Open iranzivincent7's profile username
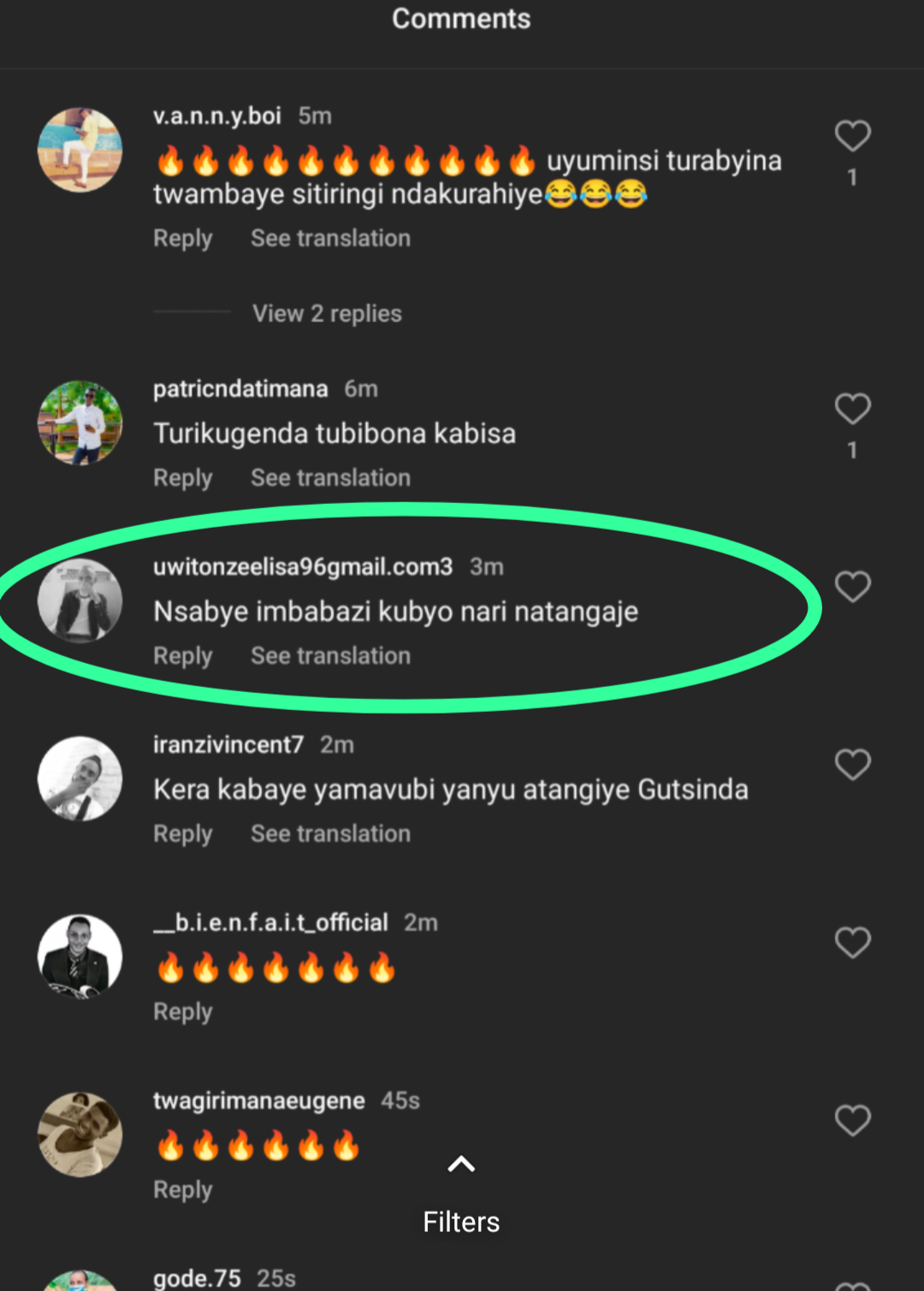This screenshot has width=924, height=1291. pyautogui.click(x=228, y=745)
